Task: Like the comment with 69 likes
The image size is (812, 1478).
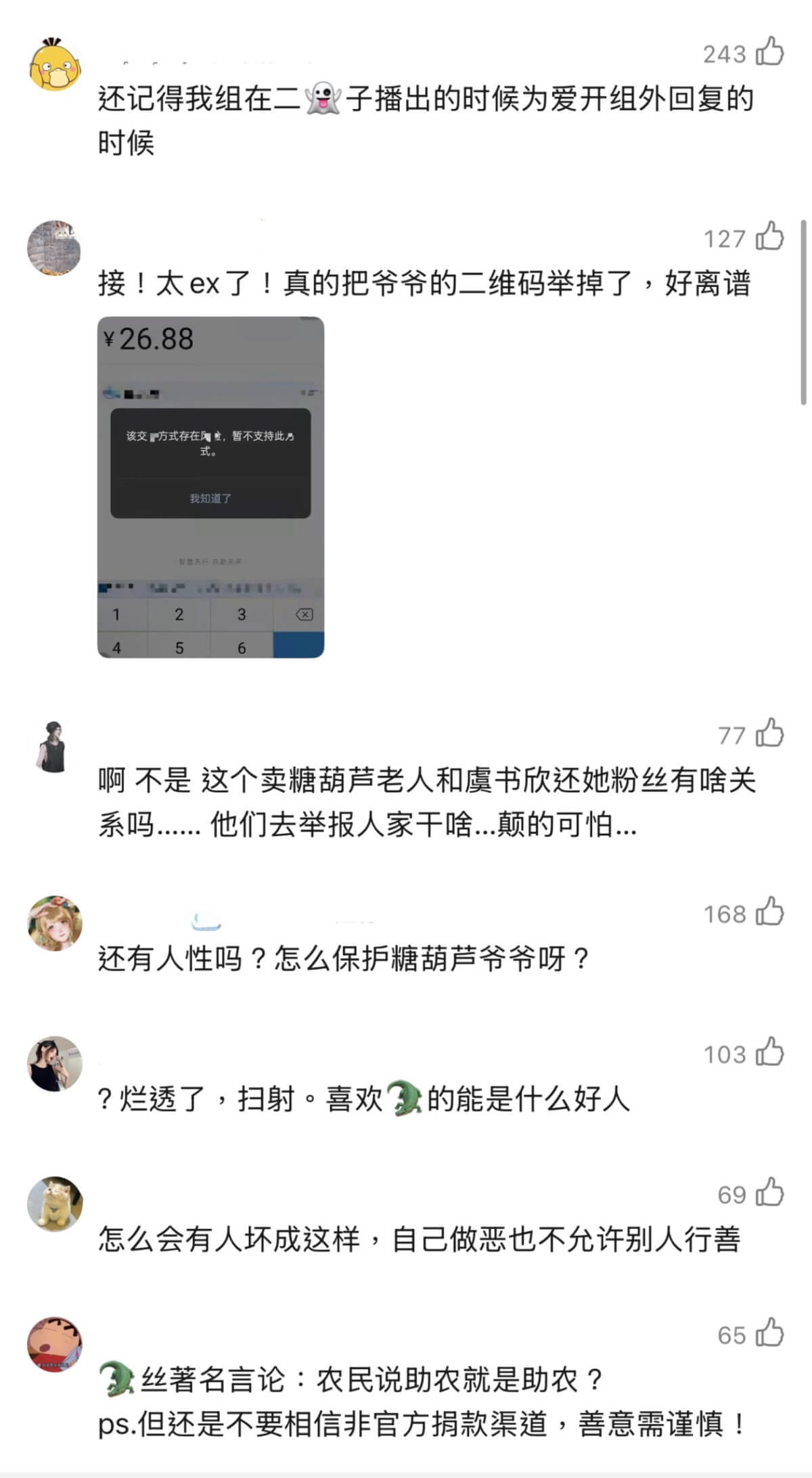Action: pyautogui.click(x=769, y=1193)
